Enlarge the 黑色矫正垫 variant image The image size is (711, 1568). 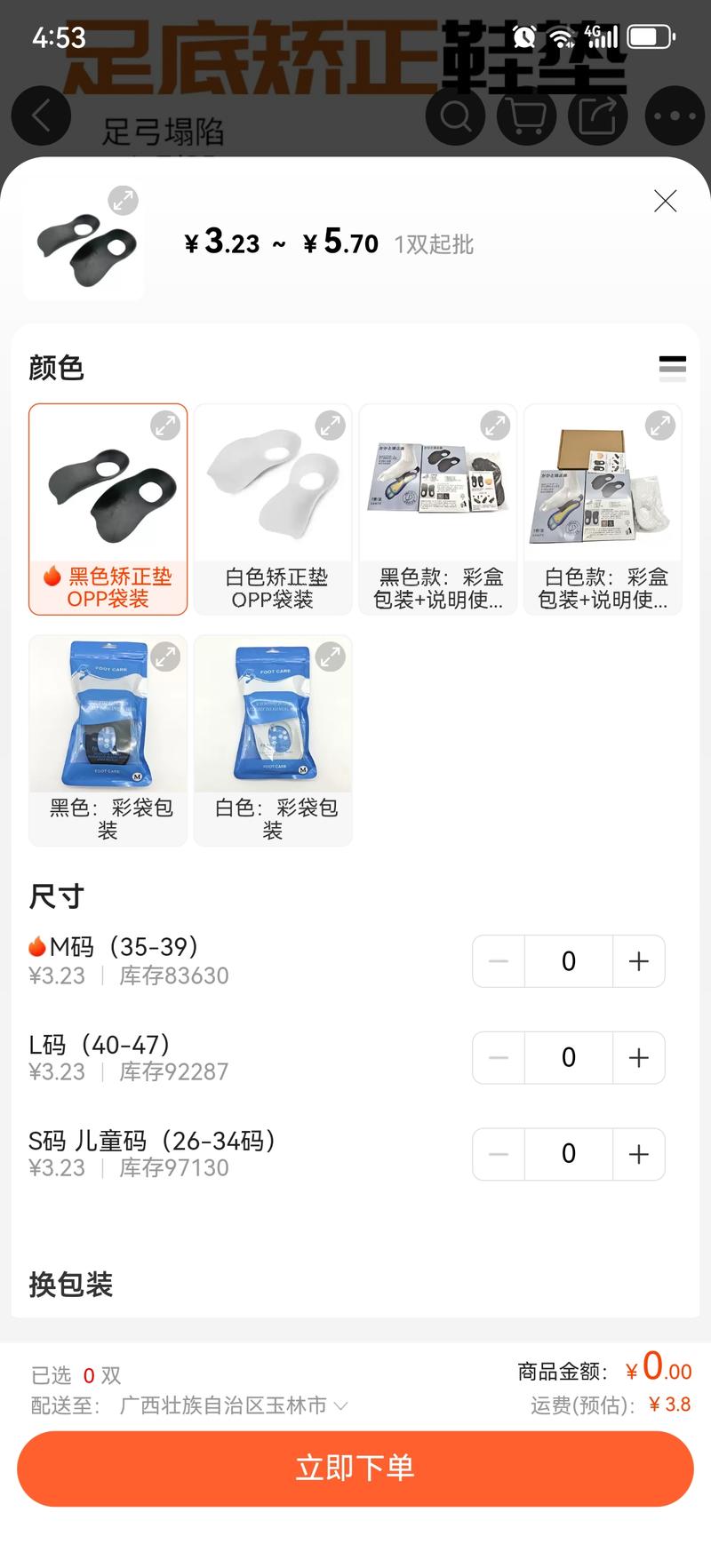pos(164,426)
